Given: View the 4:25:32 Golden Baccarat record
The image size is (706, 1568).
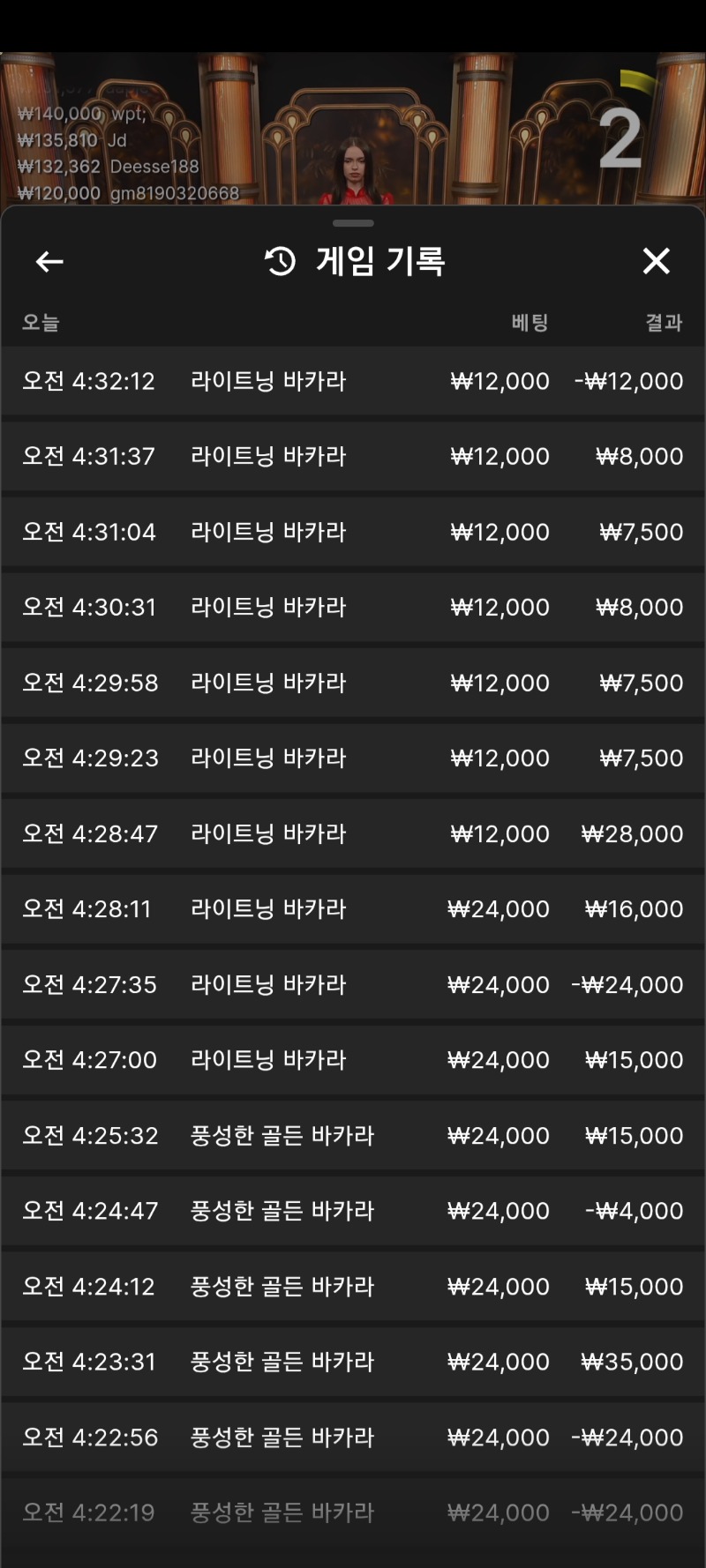Looking at the screenshot, I should (x=353, y=1135).
